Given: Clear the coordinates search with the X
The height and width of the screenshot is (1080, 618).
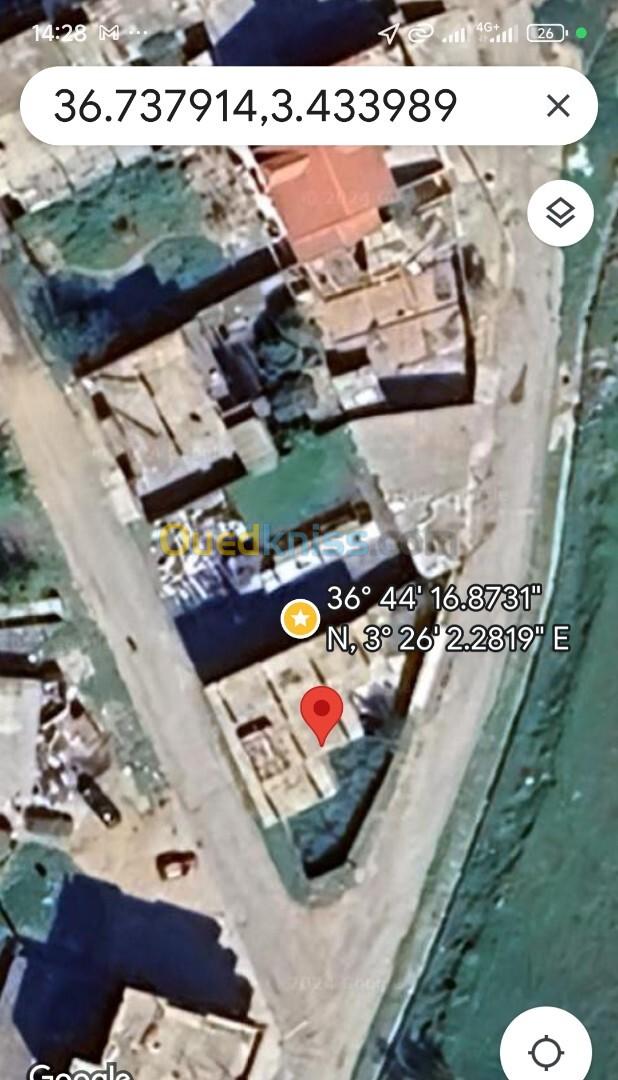Looking at the screenshot, I should pyautogui.click(x=558, y=106).
